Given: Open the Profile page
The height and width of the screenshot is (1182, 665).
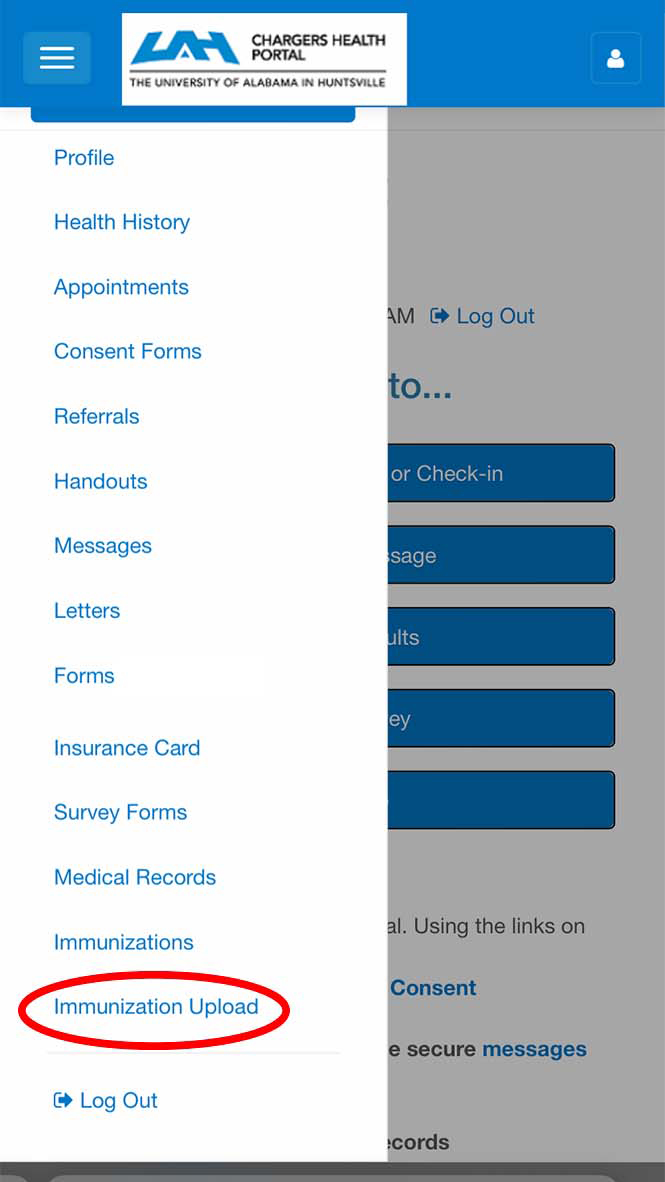Looking at the screenshot, I should pyautogui.click(x=84, y=158).
